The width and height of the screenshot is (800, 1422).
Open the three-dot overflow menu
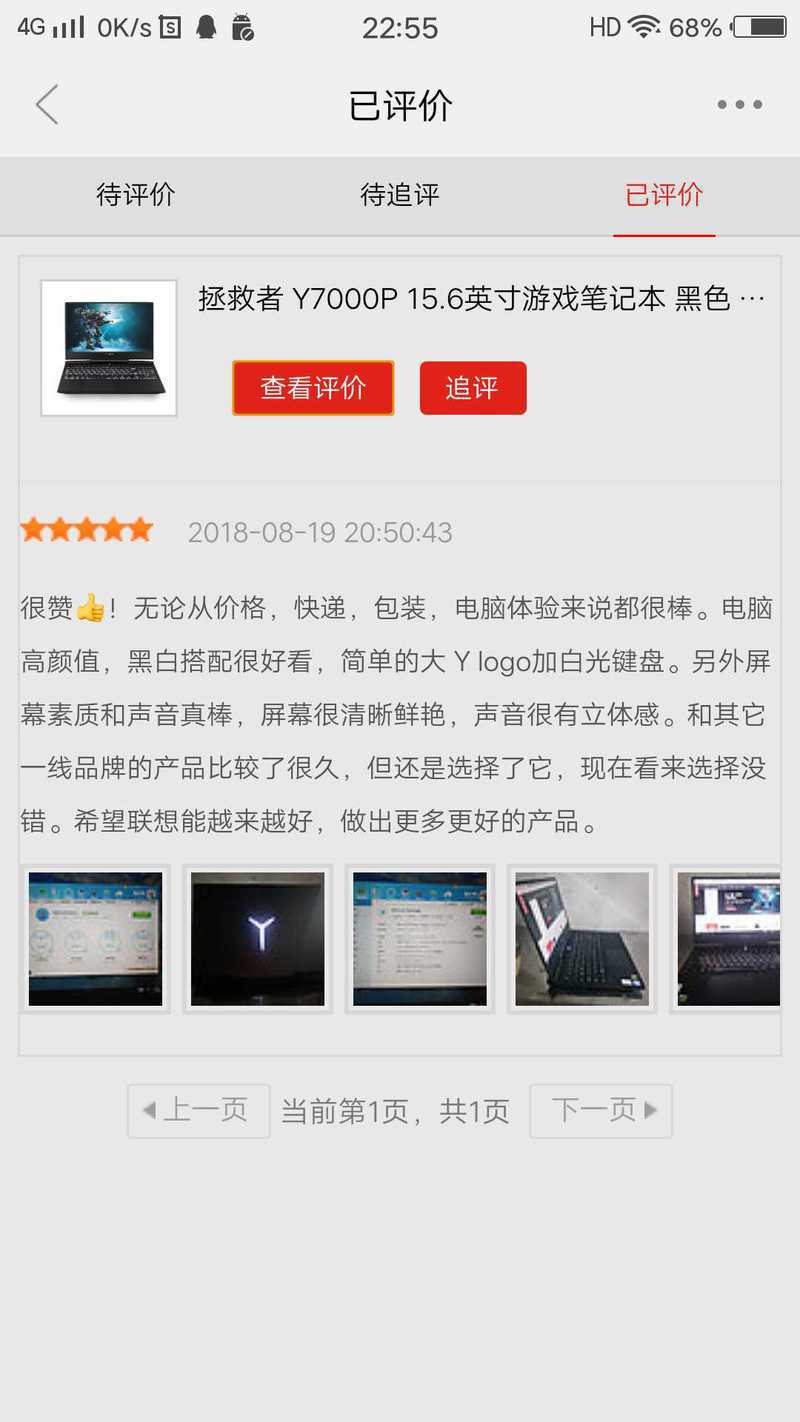click(x=739, y=105)
